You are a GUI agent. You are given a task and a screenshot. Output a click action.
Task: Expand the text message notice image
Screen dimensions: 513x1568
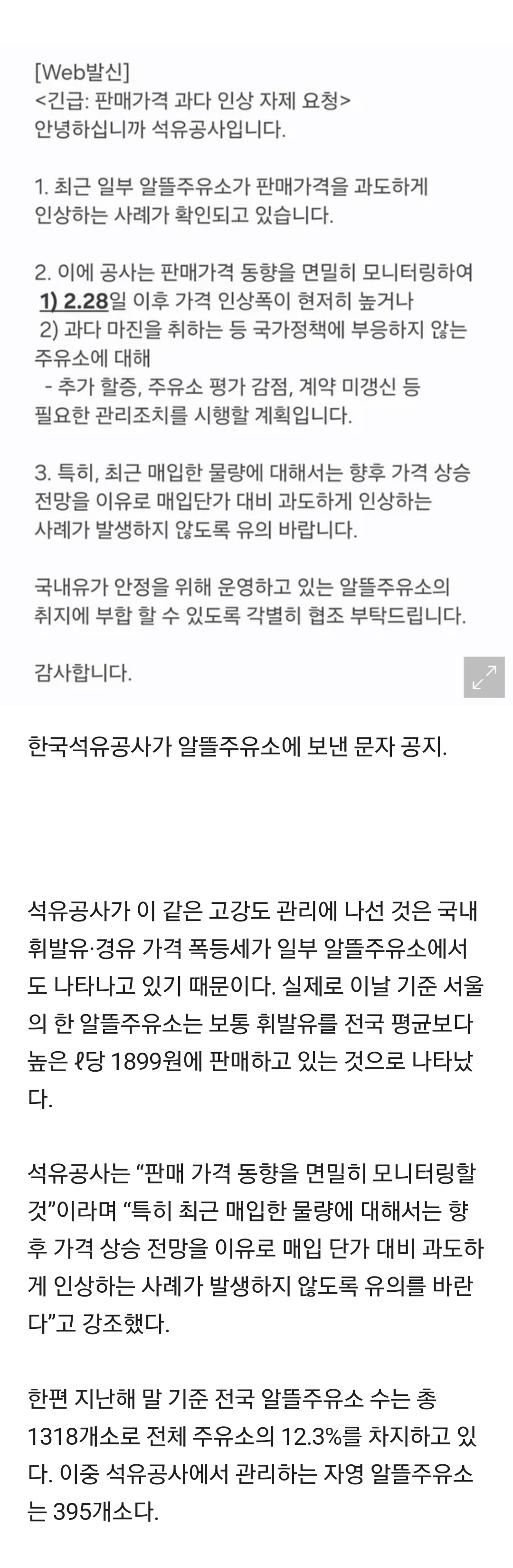(484, 677)
